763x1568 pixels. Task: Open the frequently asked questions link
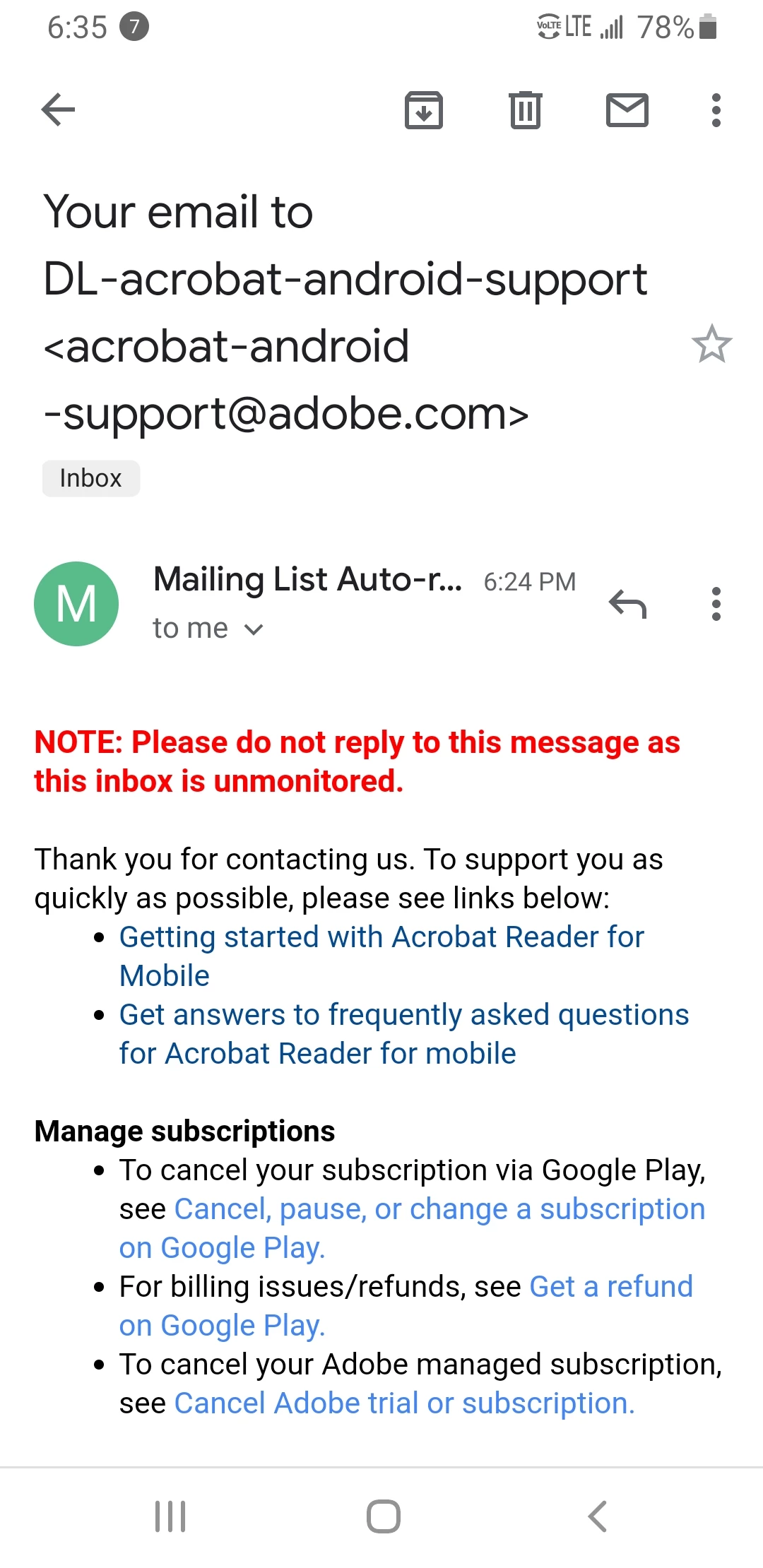[x=403, y=1015]
